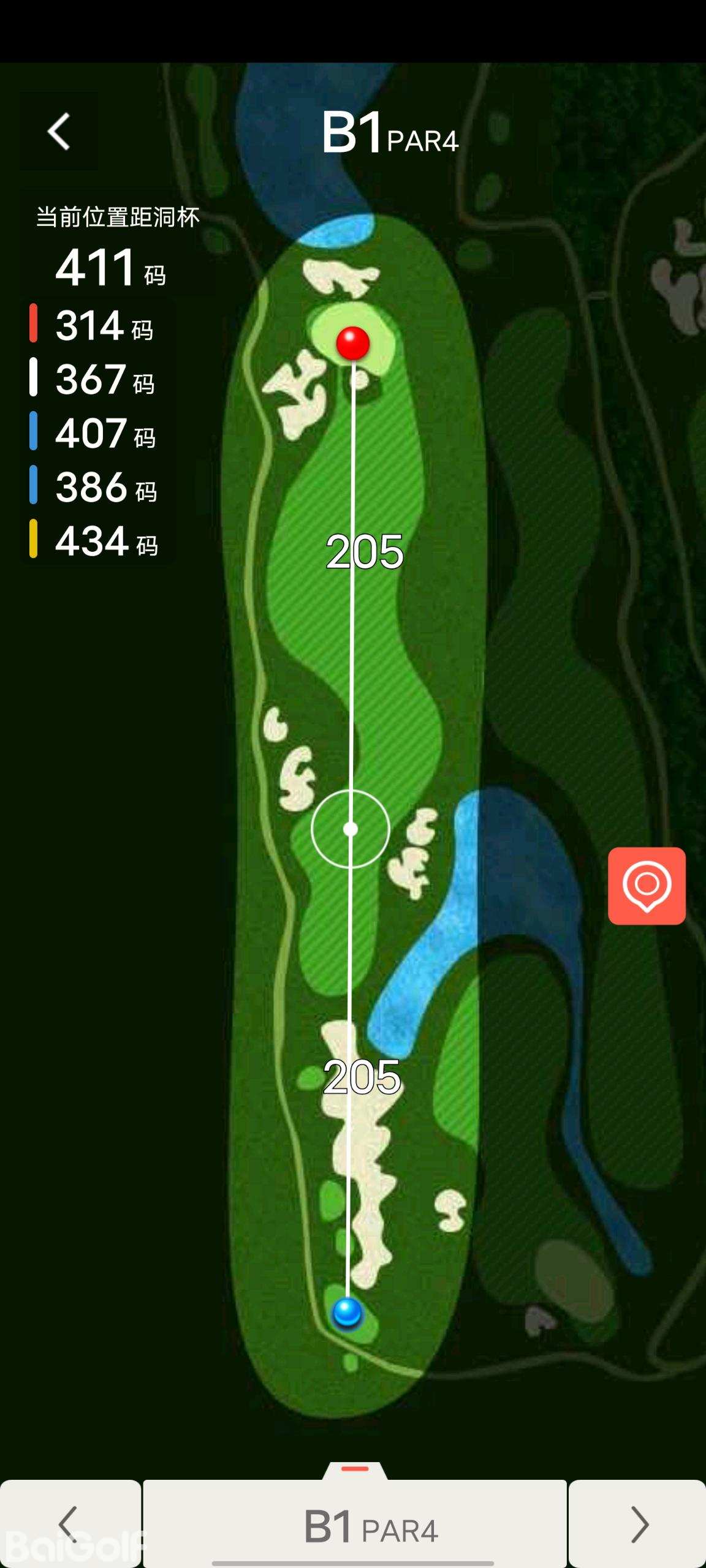Go back using the top-left arrow

(59, 131)
